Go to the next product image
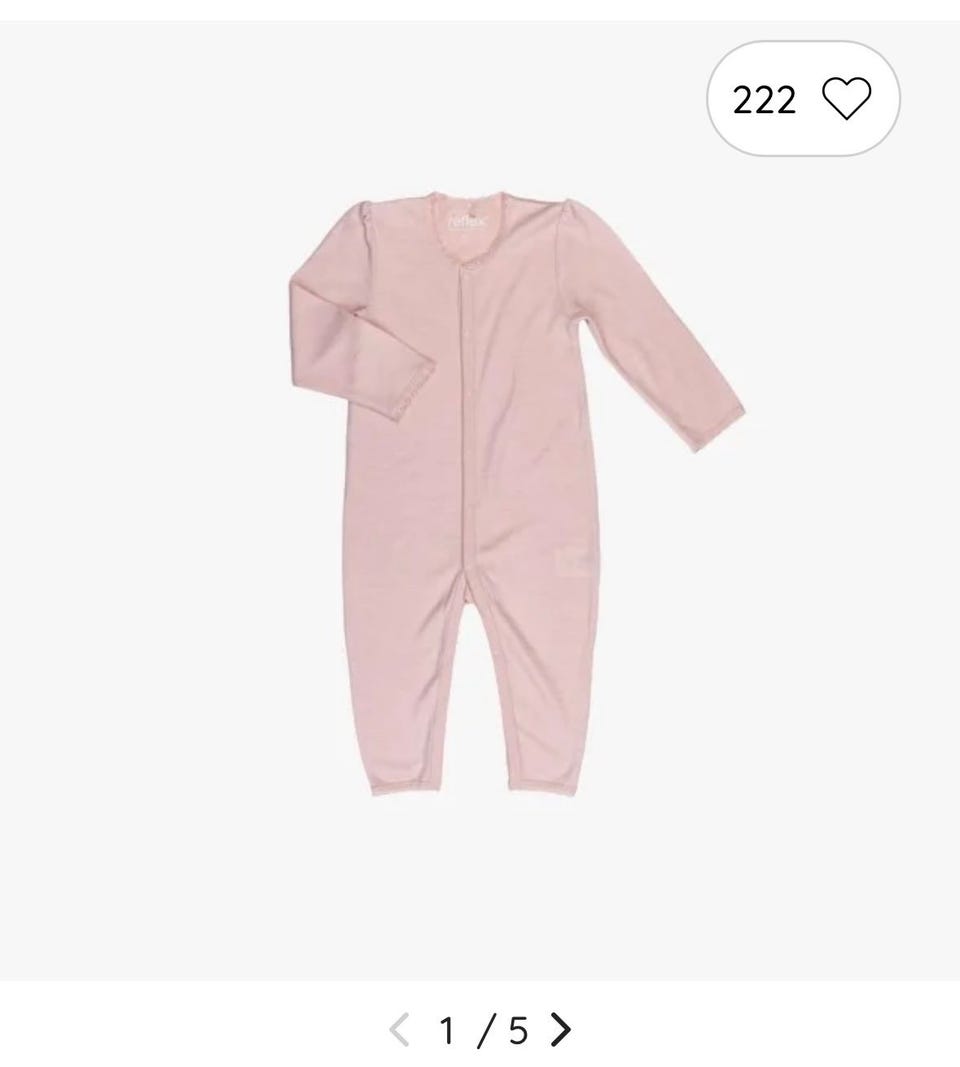Viewport: 960px width, 1067px height. [x=562, y=1029]
